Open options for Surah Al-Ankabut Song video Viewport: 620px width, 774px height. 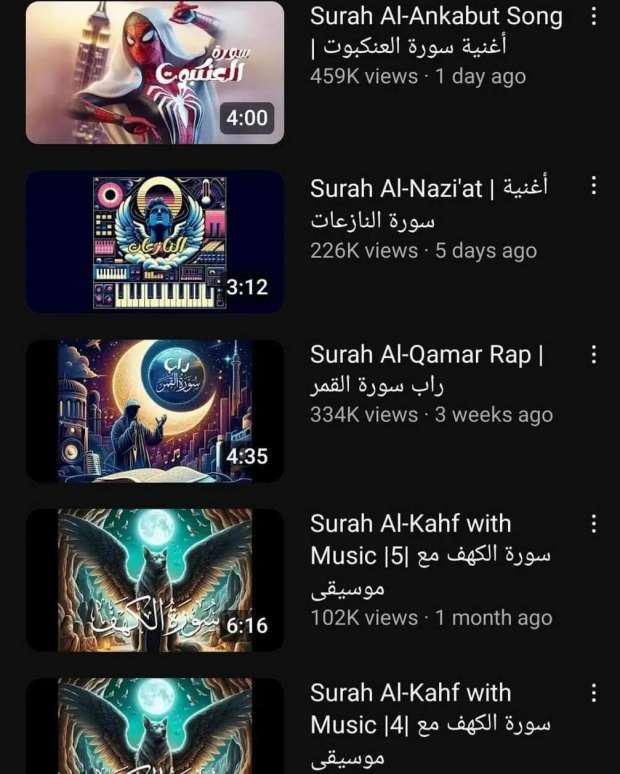[x=593, y=16]
